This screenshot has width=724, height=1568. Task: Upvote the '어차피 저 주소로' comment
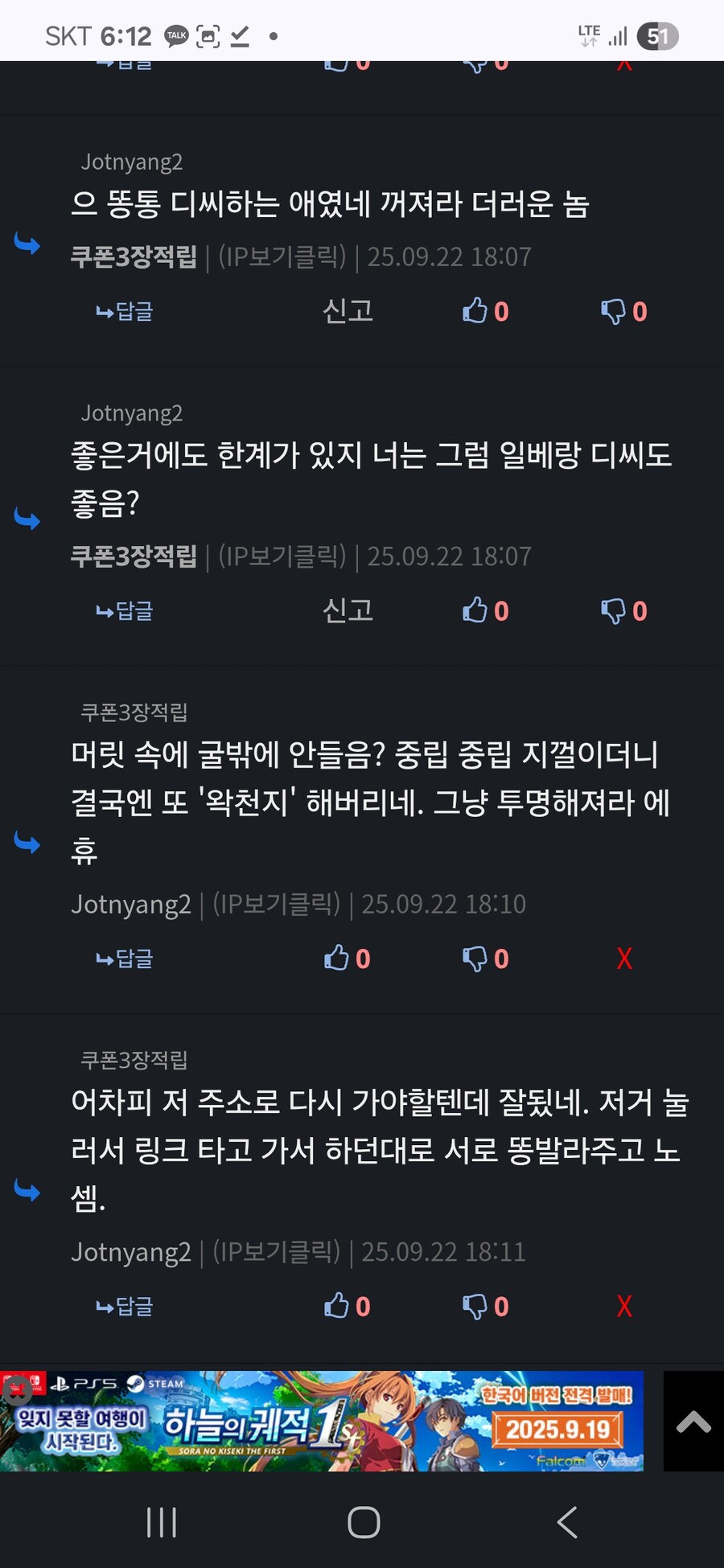tap(347, 1306)
